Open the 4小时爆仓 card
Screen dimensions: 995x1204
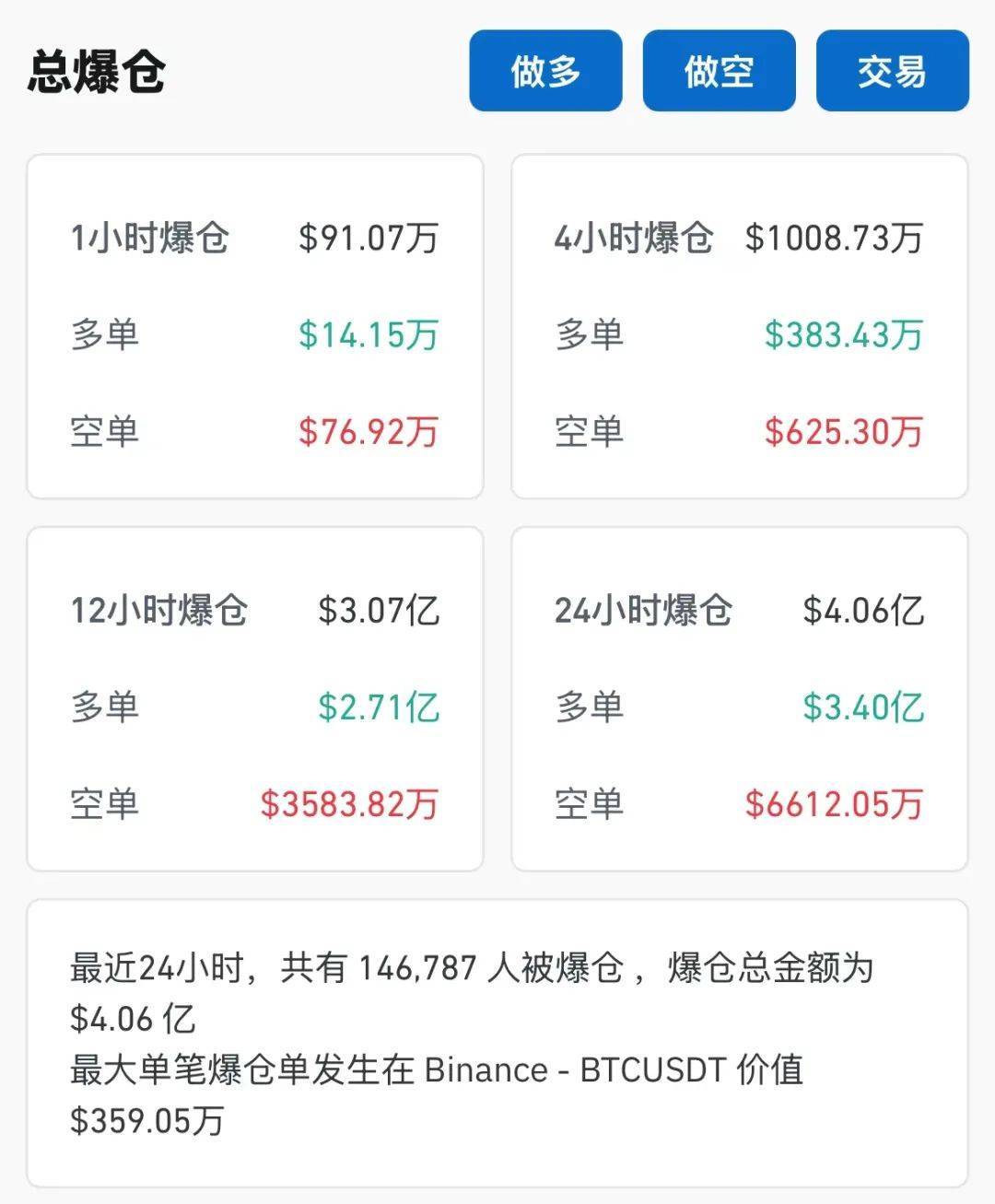pos(634,238)
